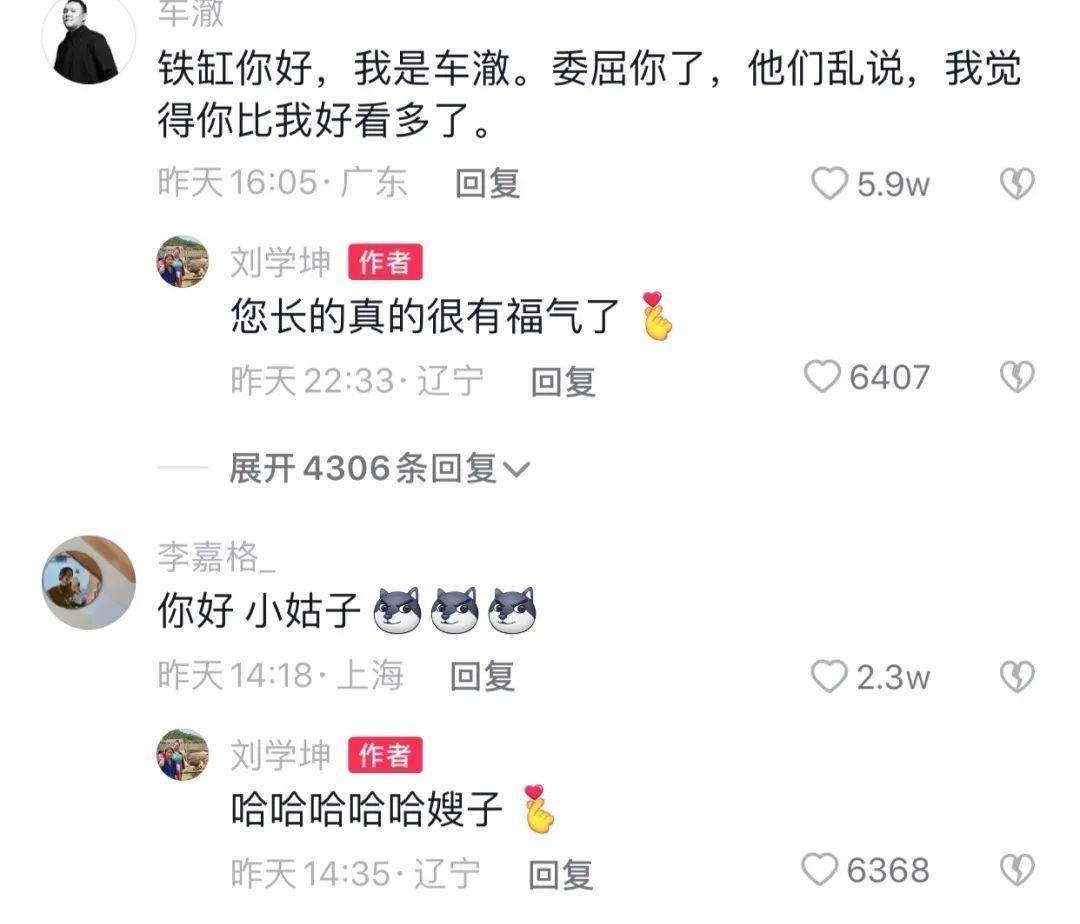Like the reply "哈哈哈哈哈嫂子"

tap(821, 870)
